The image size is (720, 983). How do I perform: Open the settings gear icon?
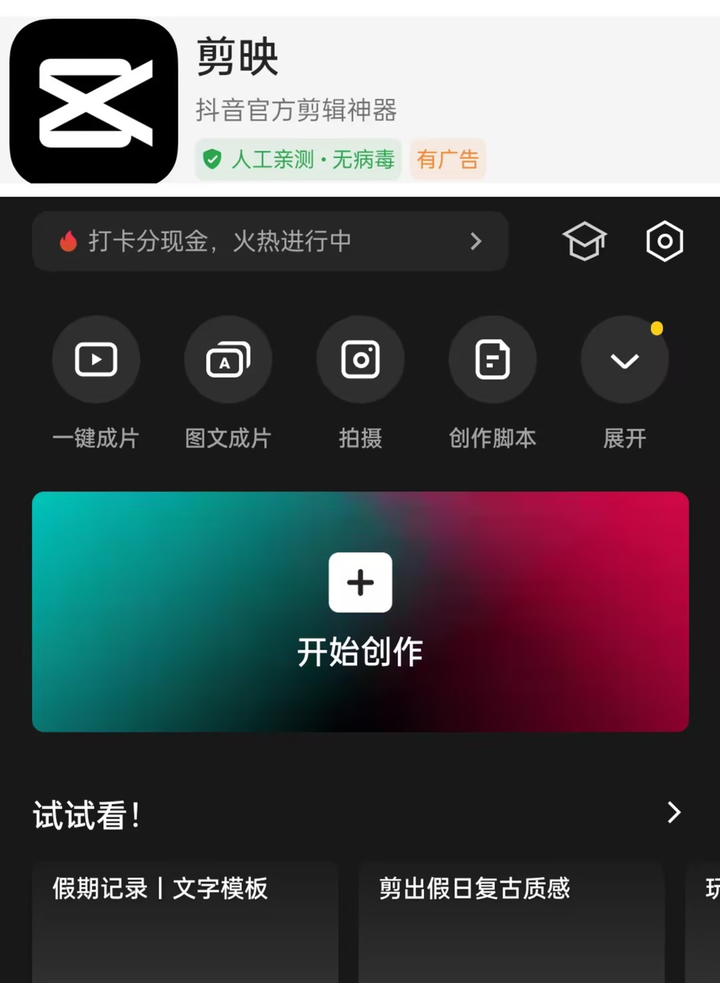click(x=664, y=240)
